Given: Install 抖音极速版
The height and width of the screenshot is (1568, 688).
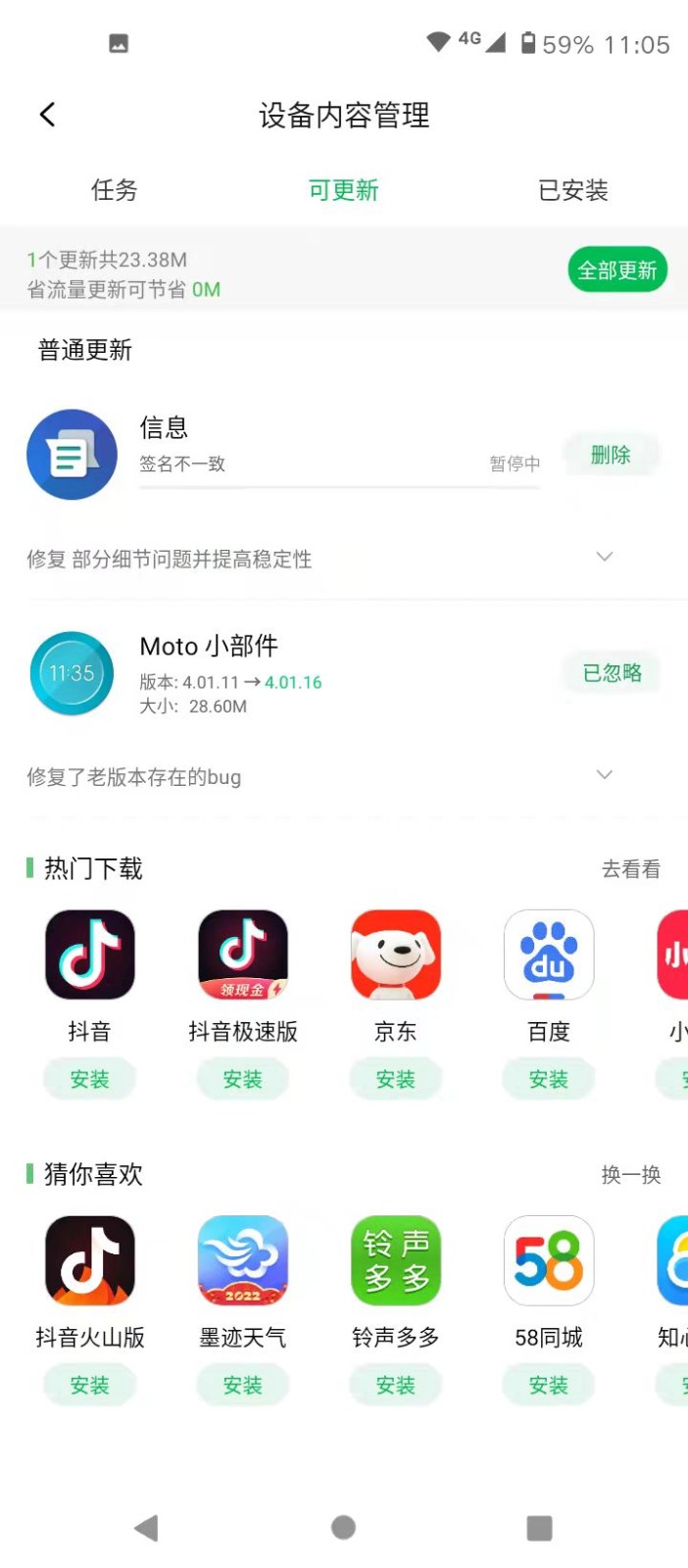Looking at the screenshot, I should click(242, 1079).
